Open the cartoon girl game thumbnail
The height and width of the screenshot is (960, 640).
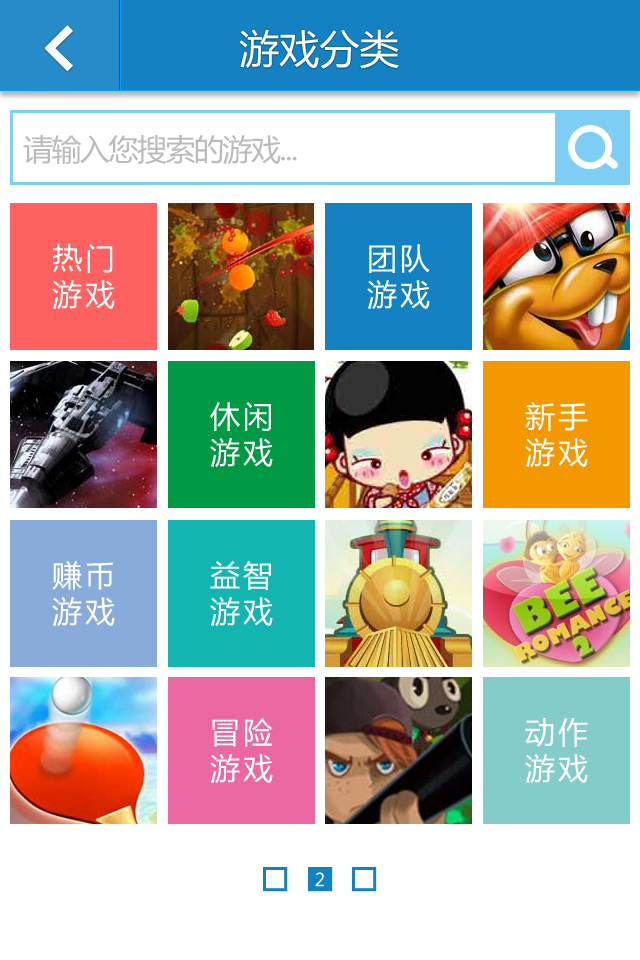[x=398, y=435]
